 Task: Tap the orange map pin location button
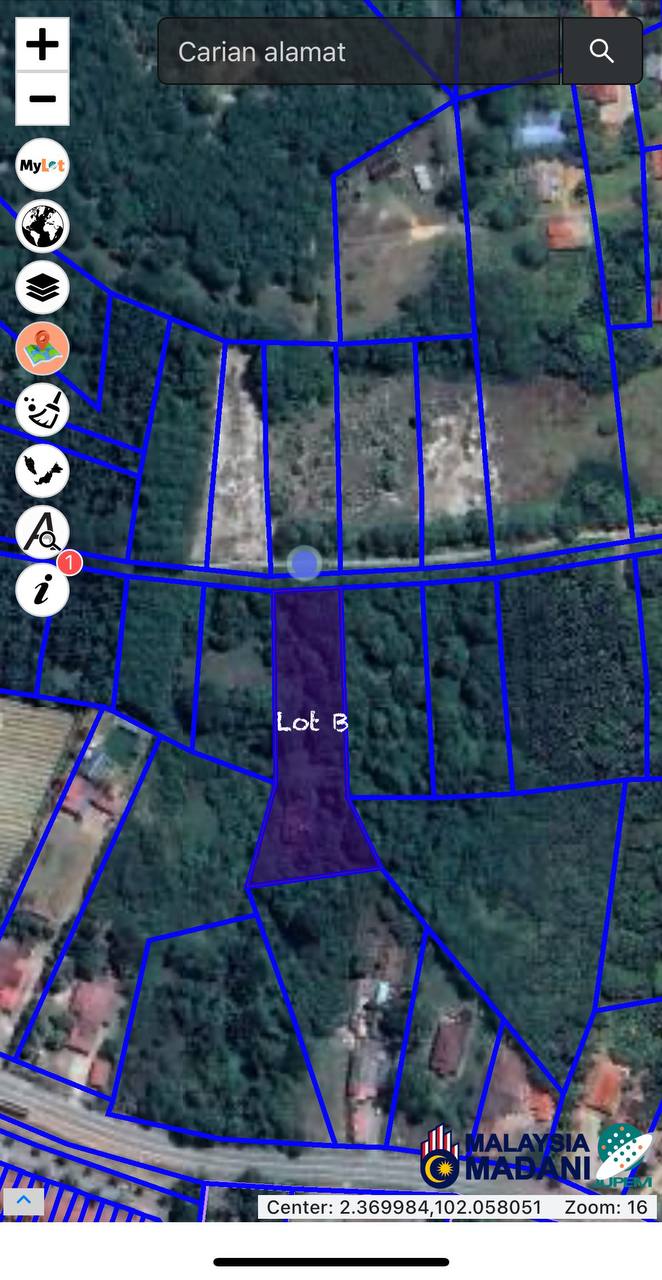[42, 349]
